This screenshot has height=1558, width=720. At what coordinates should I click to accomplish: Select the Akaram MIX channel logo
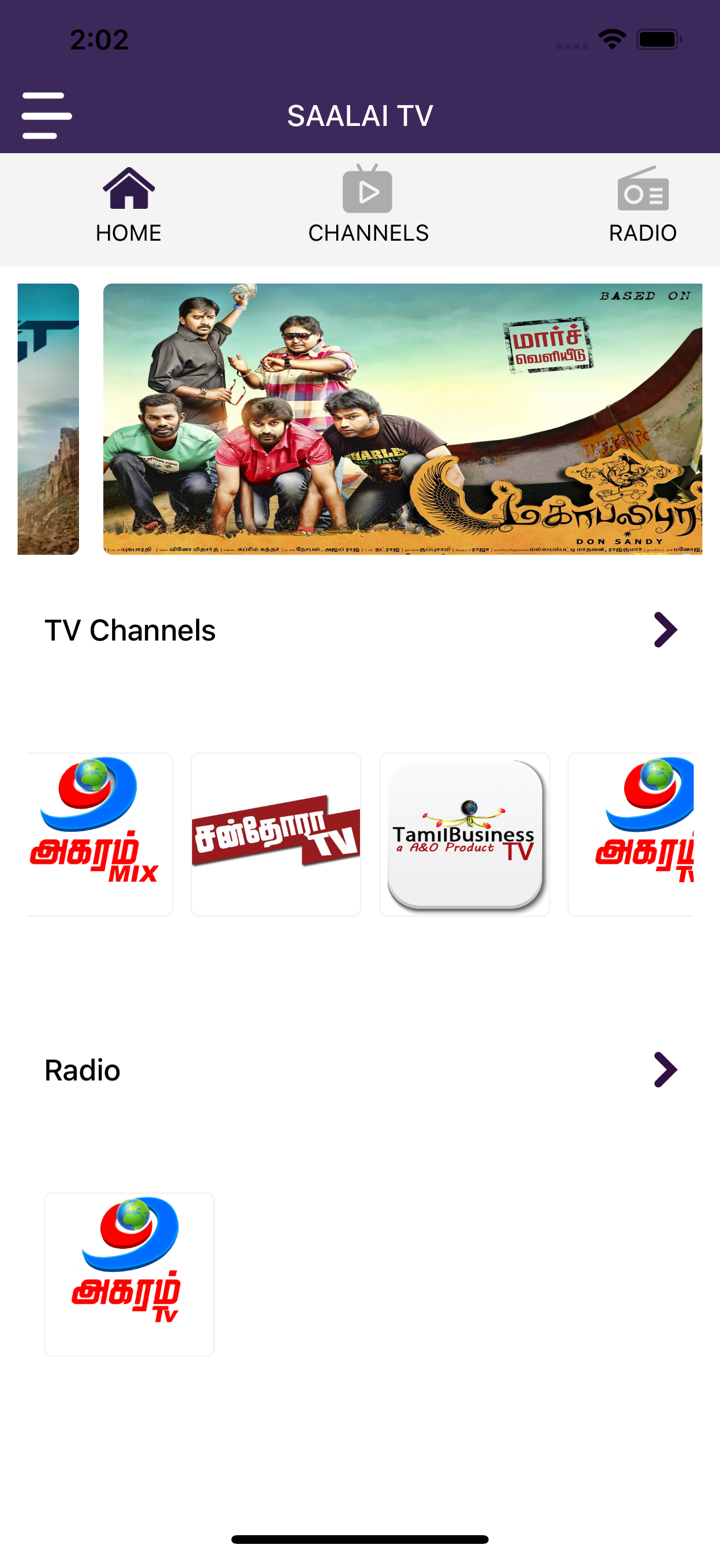98,833
